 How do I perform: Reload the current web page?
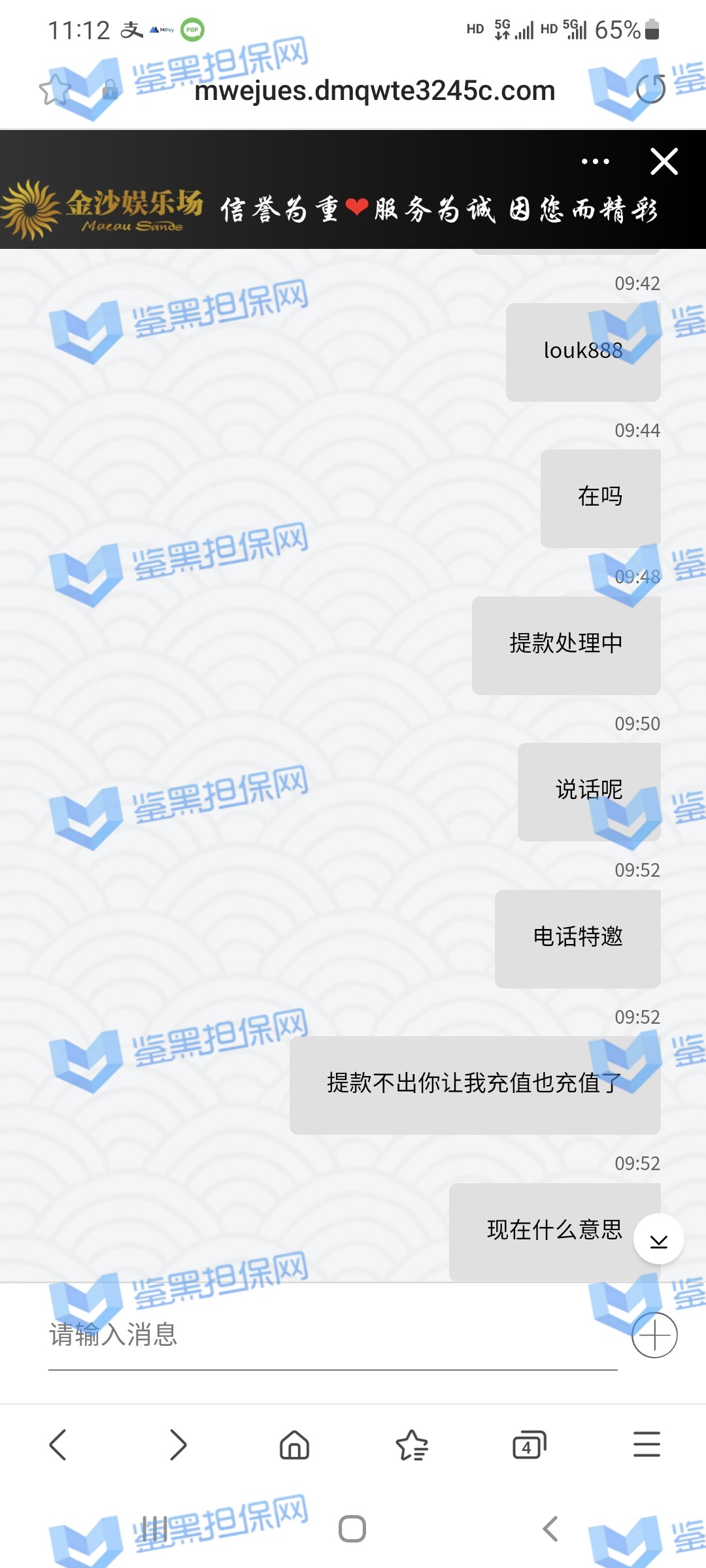click(x=651, y=90)
